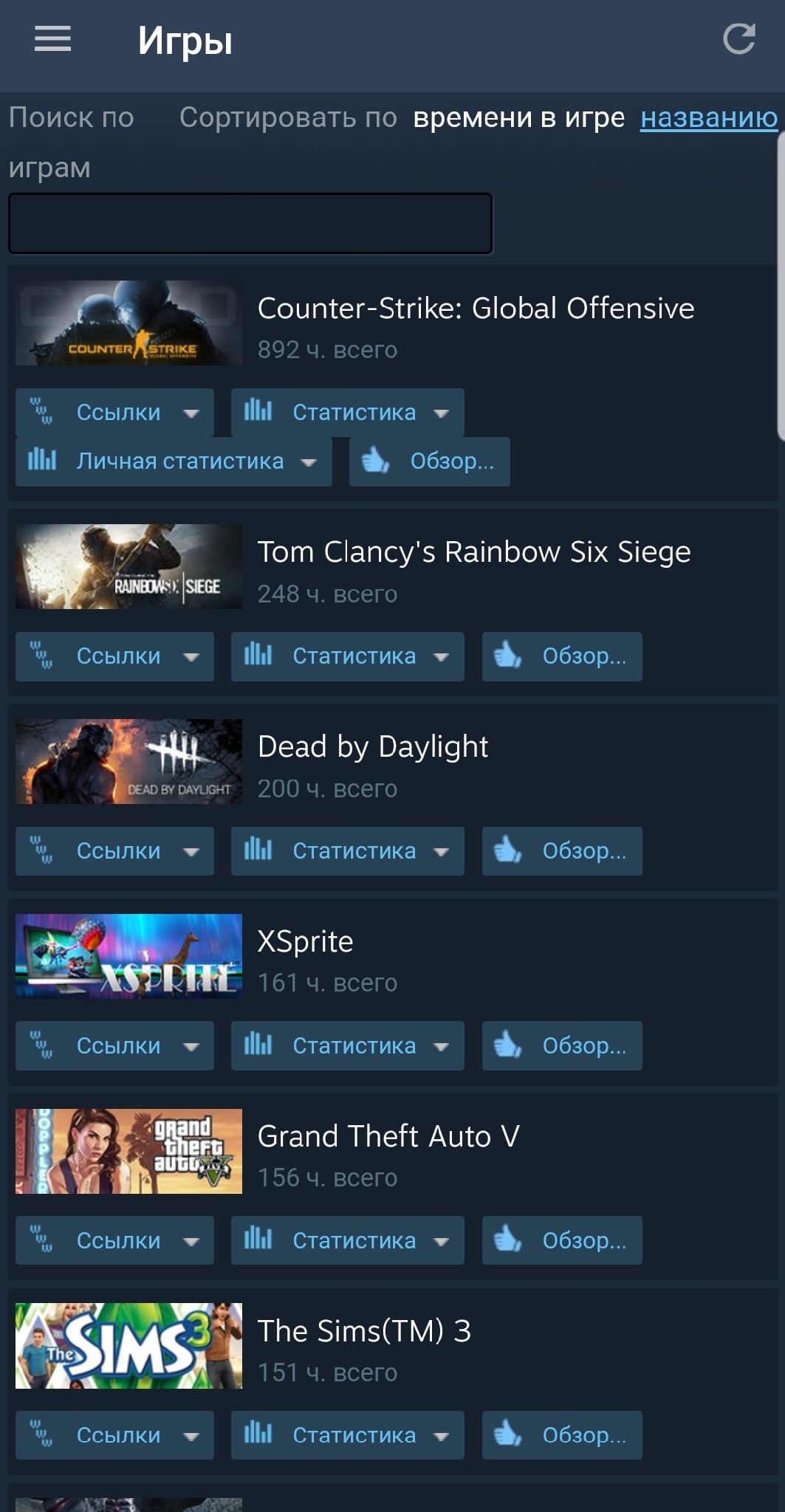Expand Ссылки dropdown for XSprite
785x1512 pixels.
coord(114,1045)
